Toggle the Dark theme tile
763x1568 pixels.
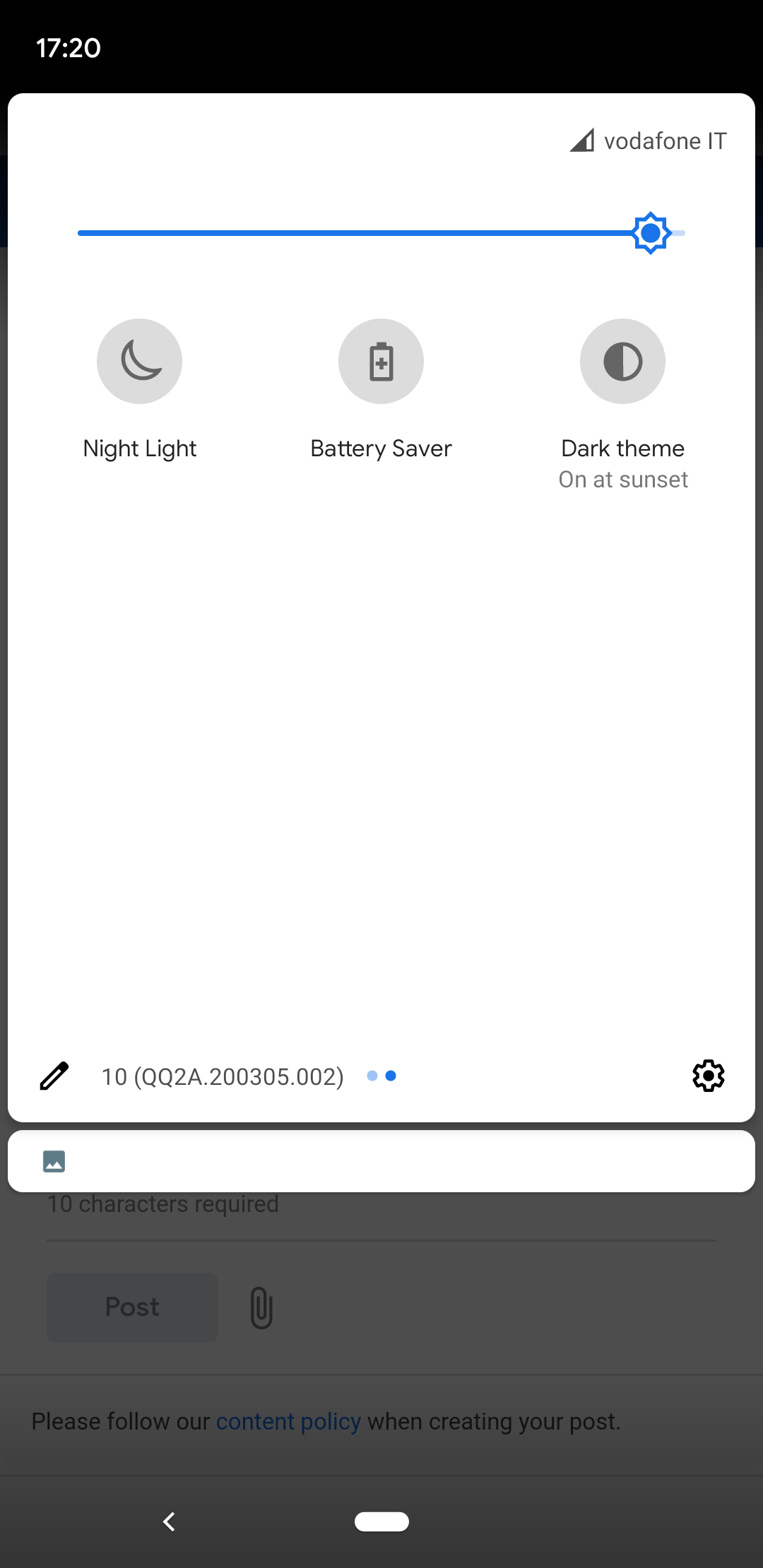pyautogui.click(x=622, y=362)
